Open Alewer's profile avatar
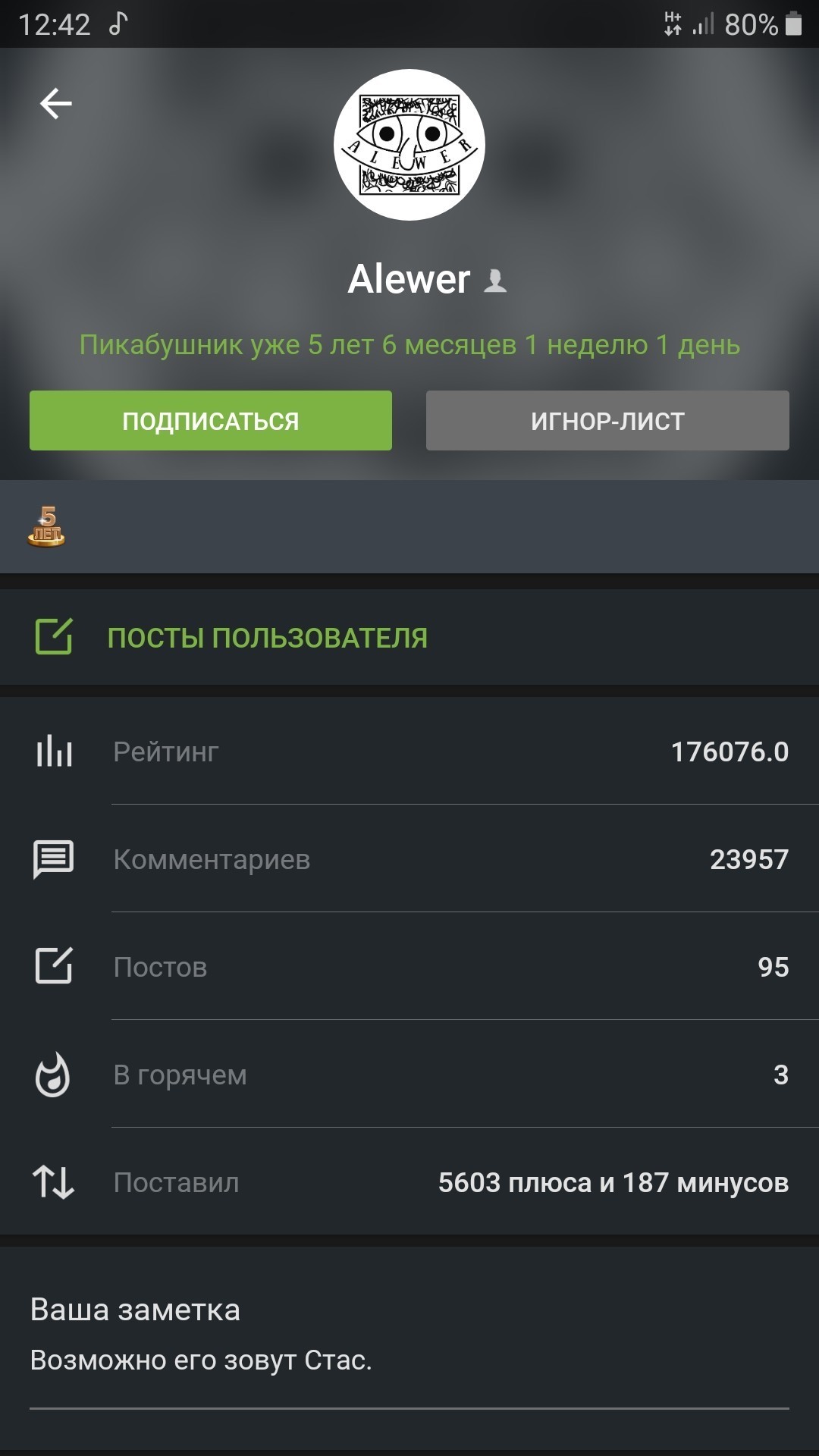 [x=409, y=145]
